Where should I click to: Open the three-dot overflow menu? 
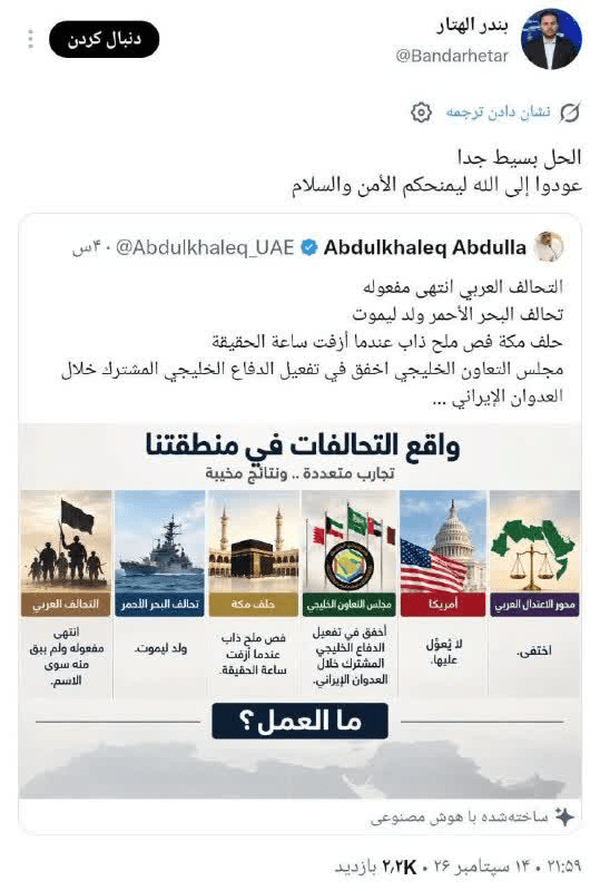(31, 39)
